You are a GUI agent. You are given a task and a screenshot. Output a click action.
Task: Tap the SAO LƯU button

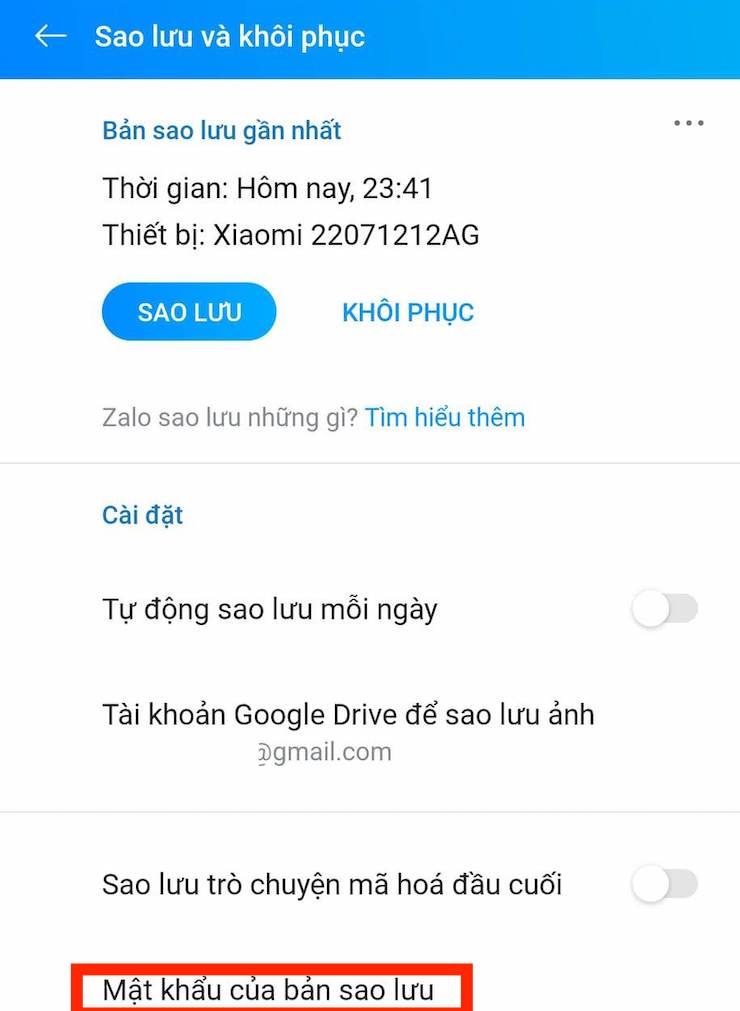coord(189,312)
